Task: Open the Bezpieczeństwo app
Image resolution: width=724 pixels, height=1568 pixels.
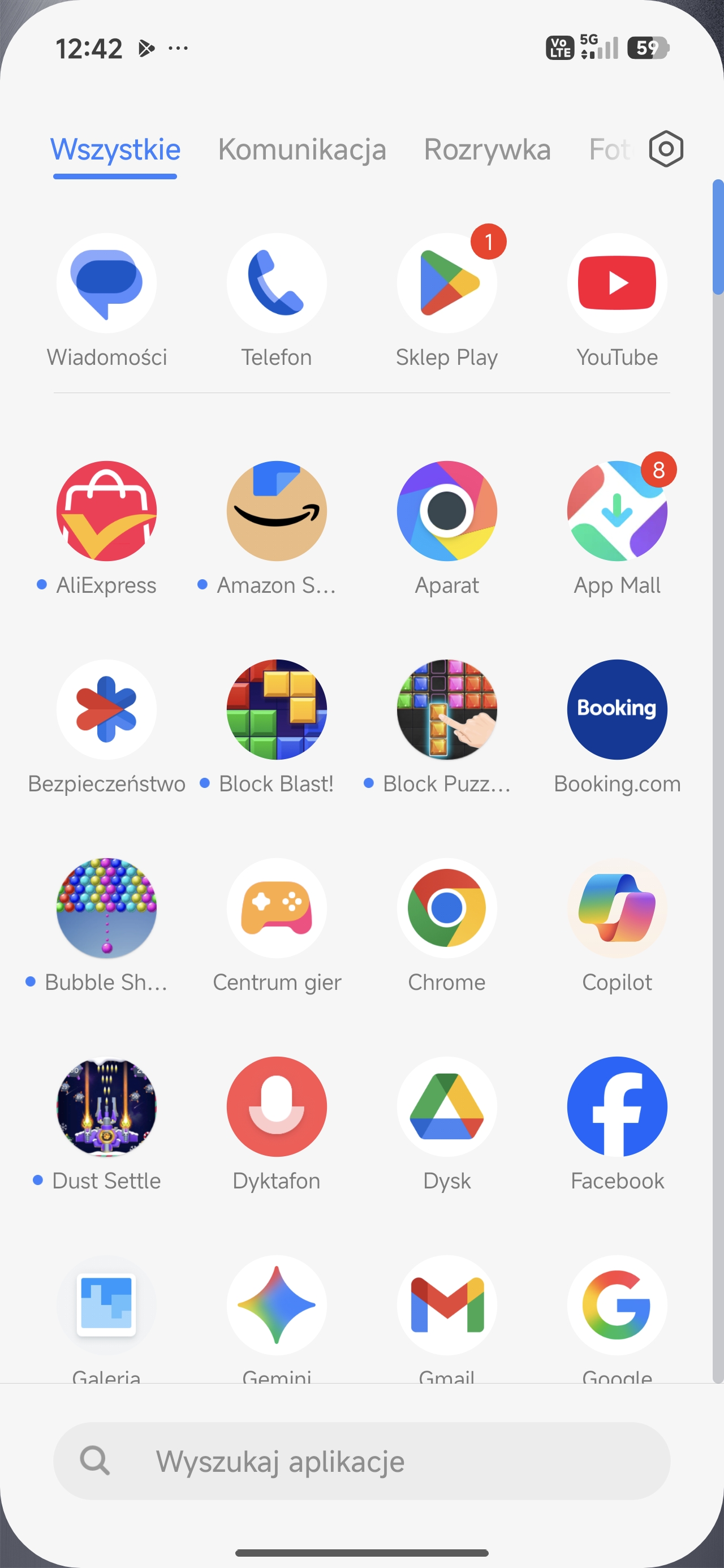Action: coord(106,709)
